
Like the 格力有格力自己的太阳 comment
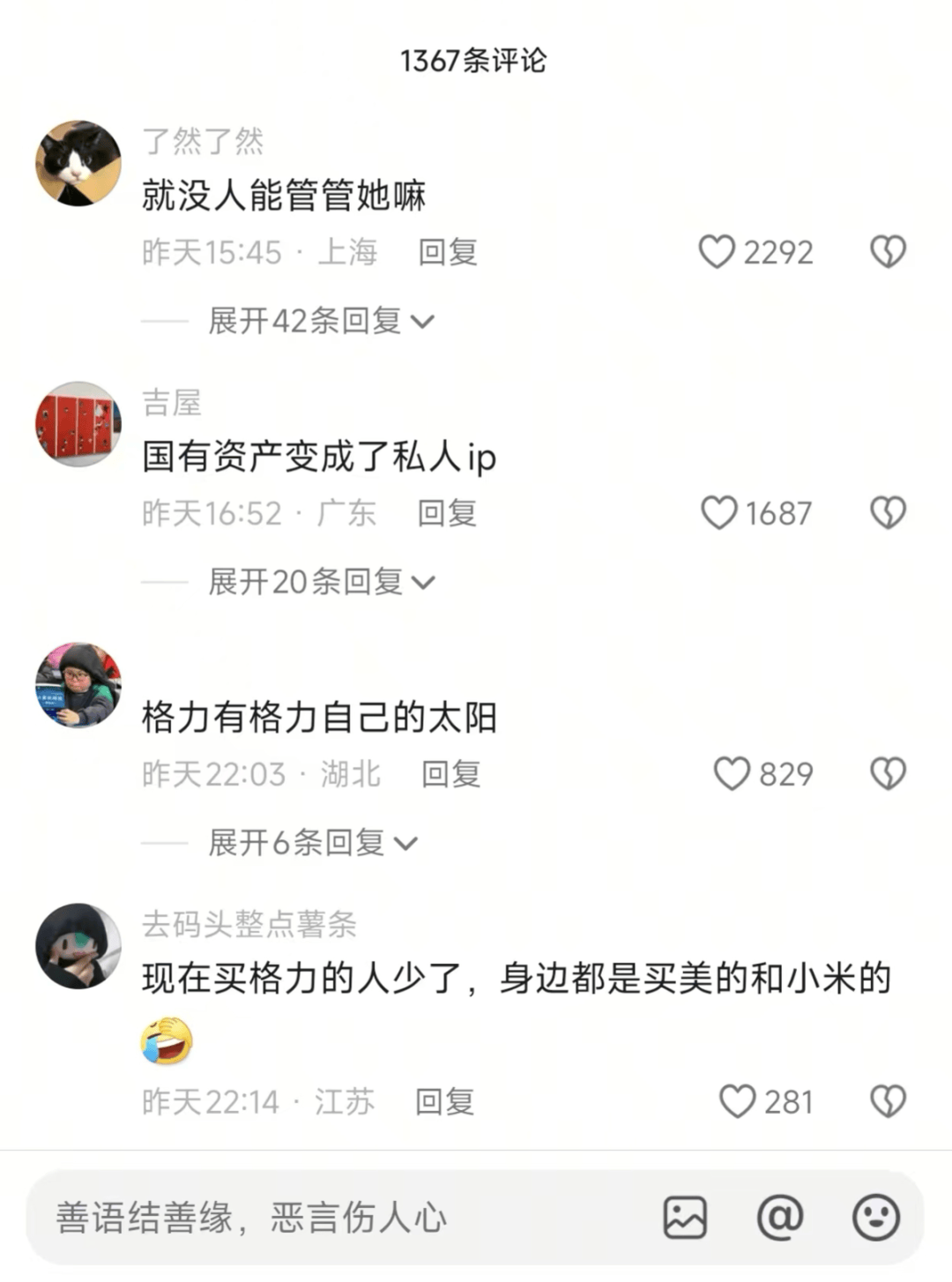point(732,774)
